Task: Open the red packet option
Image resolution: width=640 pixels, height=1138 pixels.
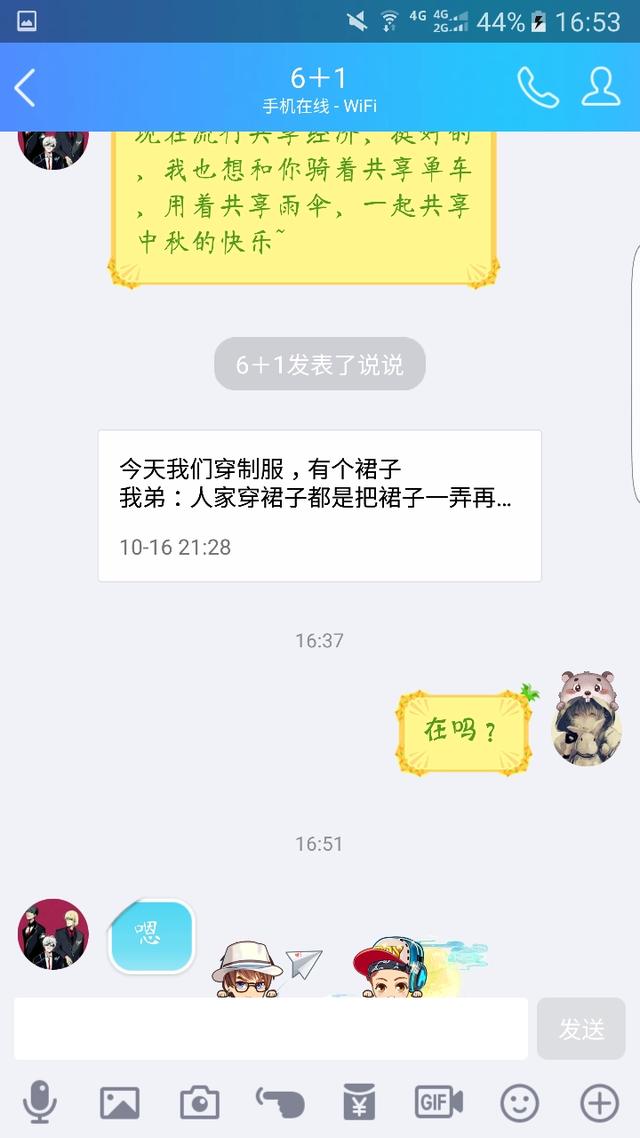Action: coord(359,1103)
